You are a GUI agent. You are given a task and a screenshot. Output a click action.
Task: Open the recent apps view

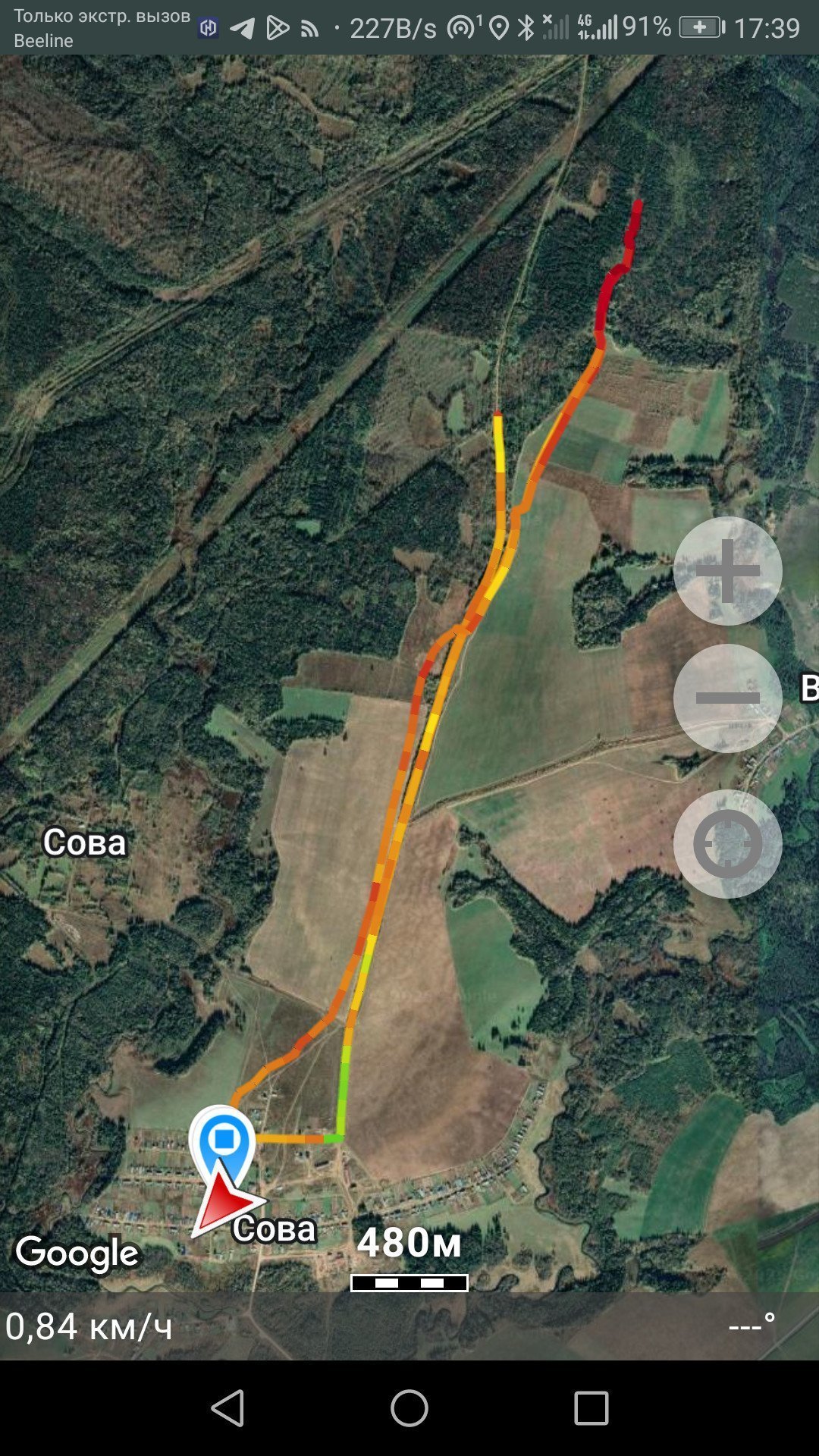click(591, 1408)
